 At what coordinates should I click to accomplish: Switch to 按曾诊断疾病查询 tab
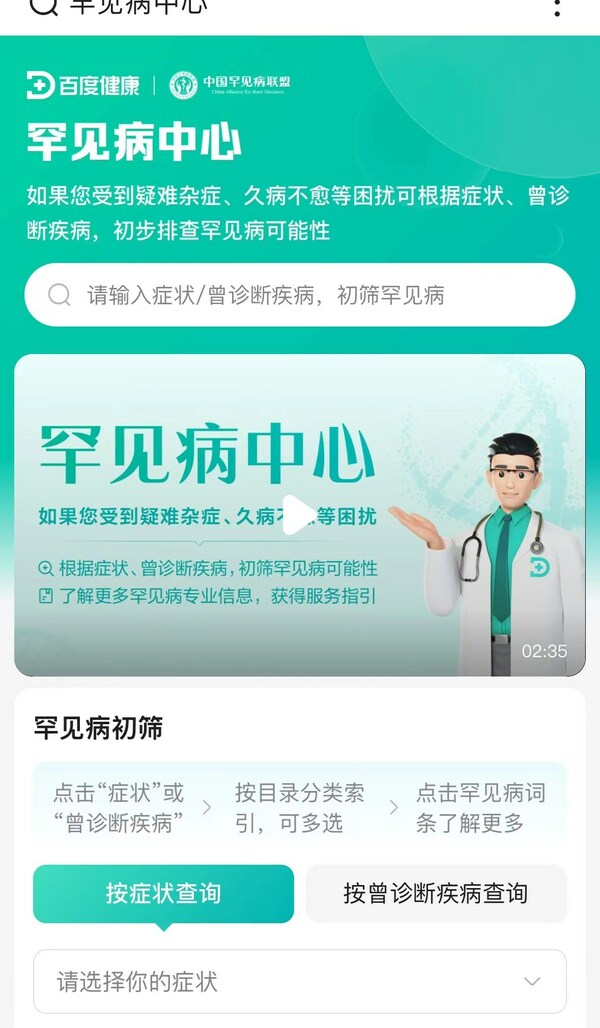[x=435, y=893]
